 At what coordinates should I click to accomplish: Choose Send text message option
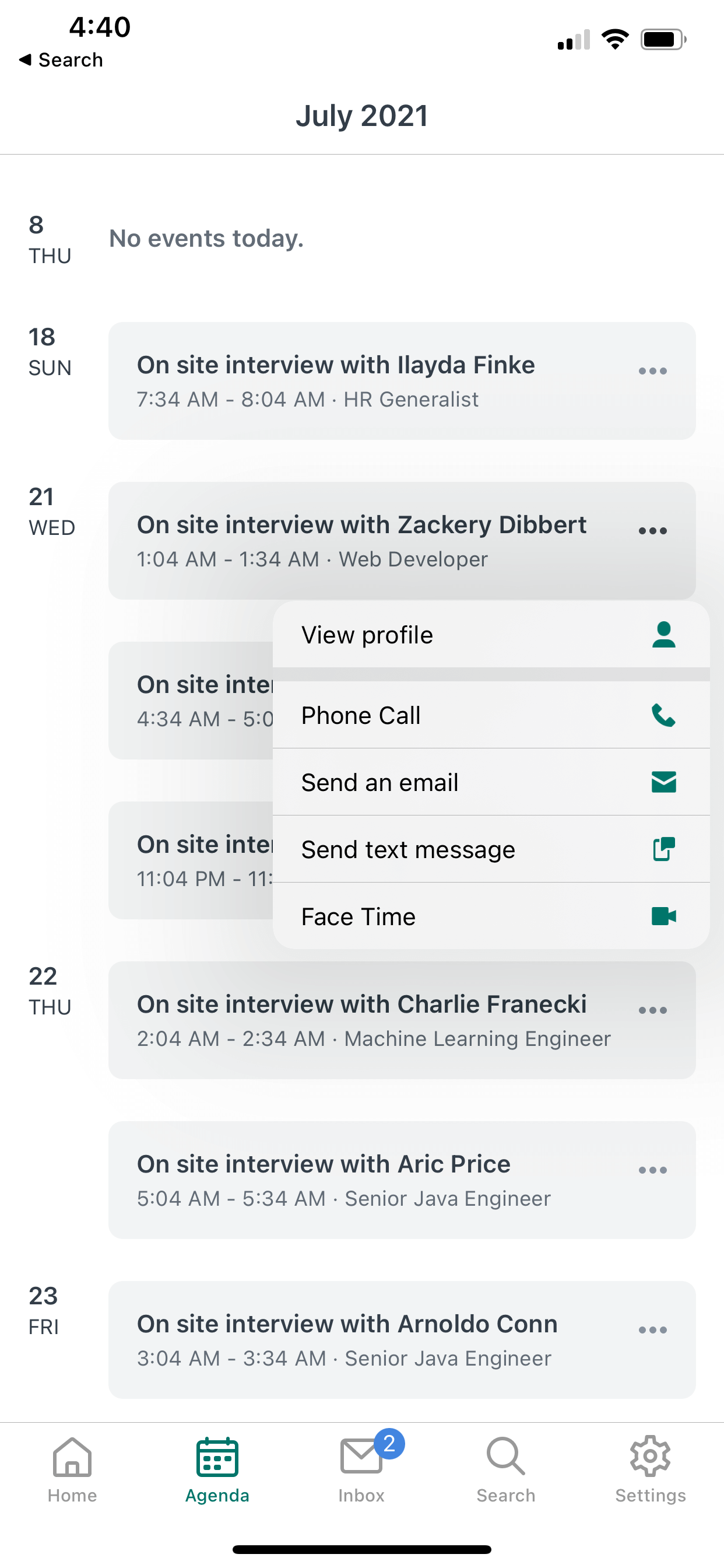click(x=491, y=849)
